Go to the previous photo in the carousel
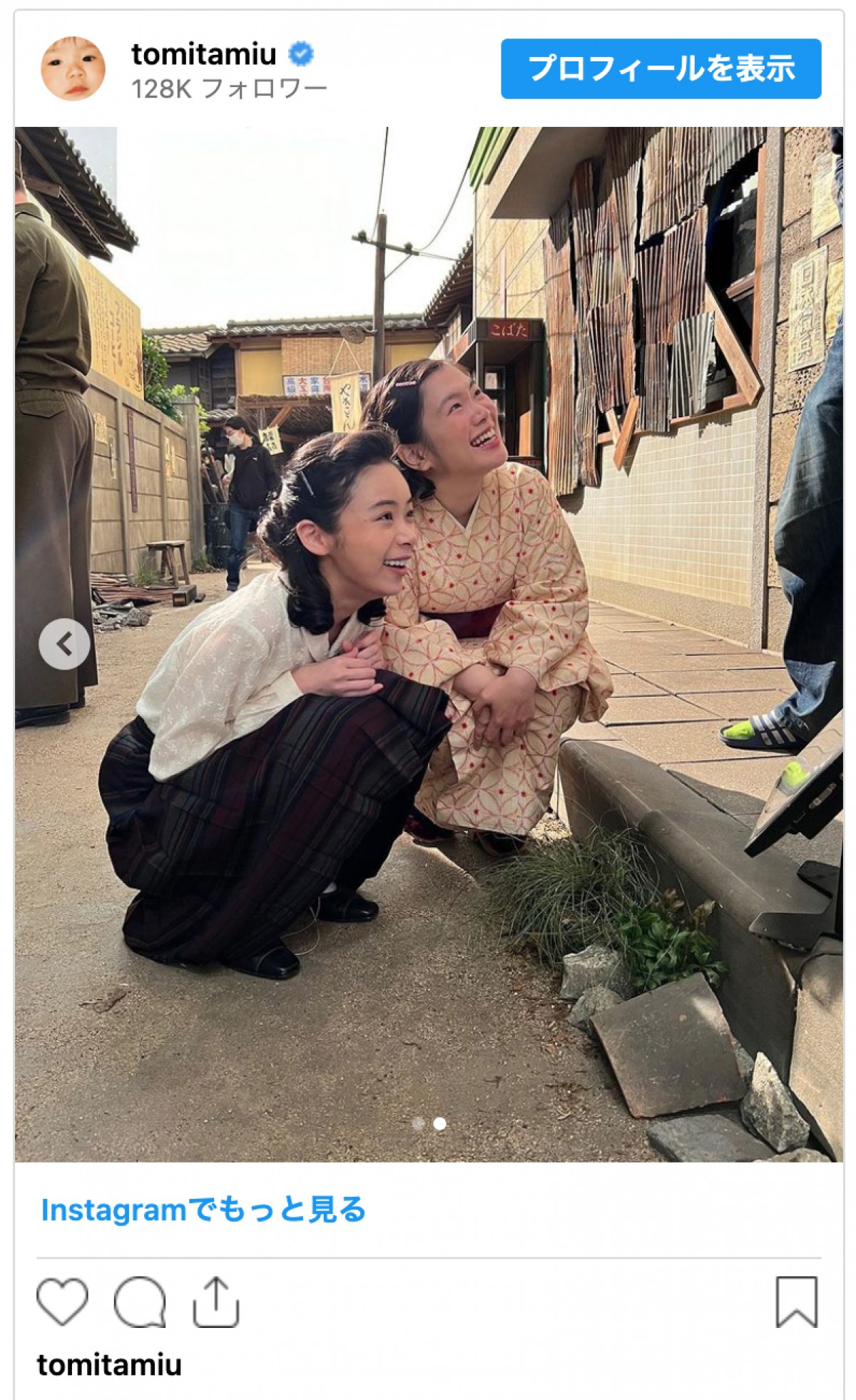This screenshot has height=1400, width=856. (x=64, y=644)
